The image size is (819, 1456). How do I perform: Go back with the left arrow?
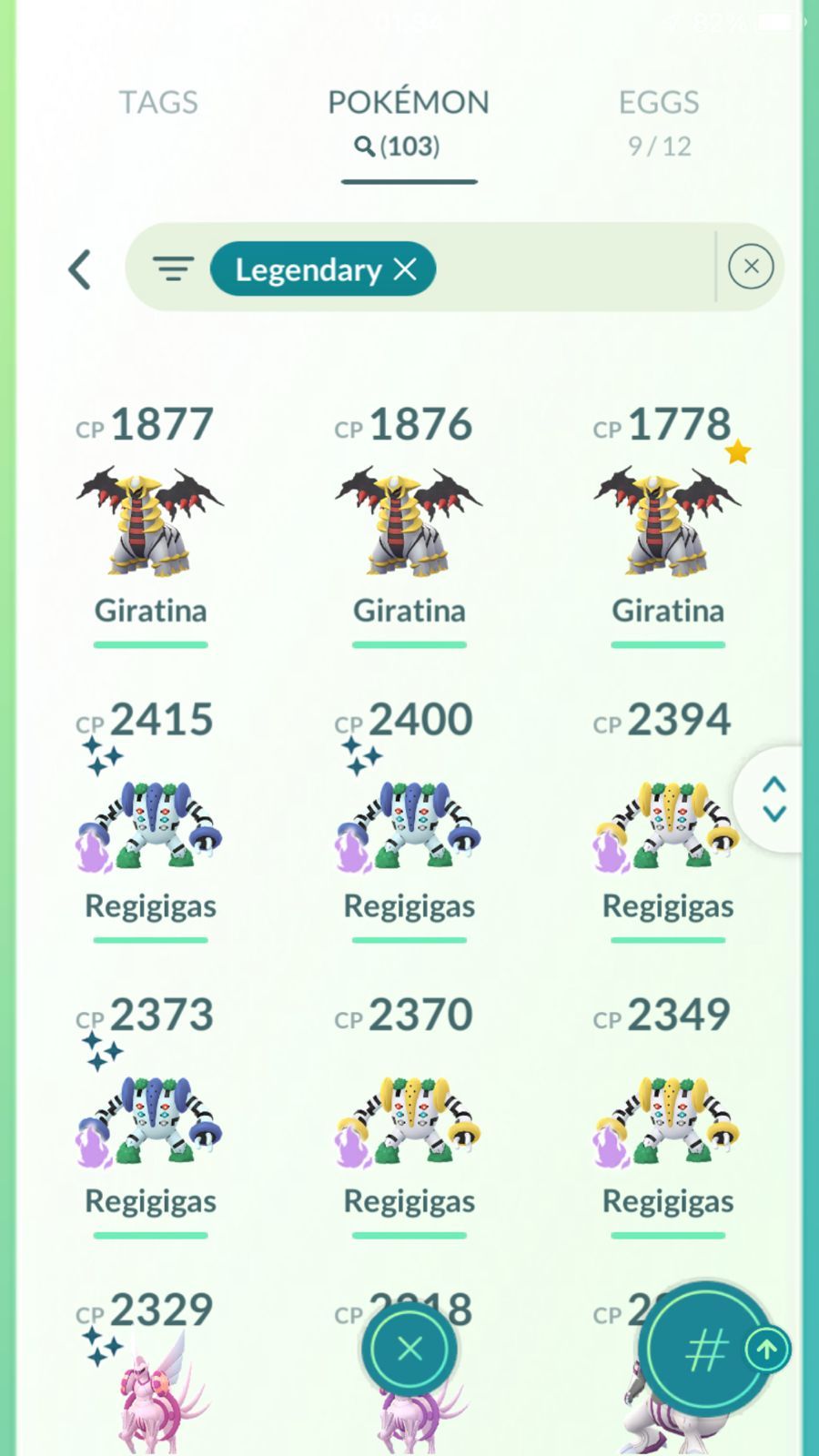(80, 269)
